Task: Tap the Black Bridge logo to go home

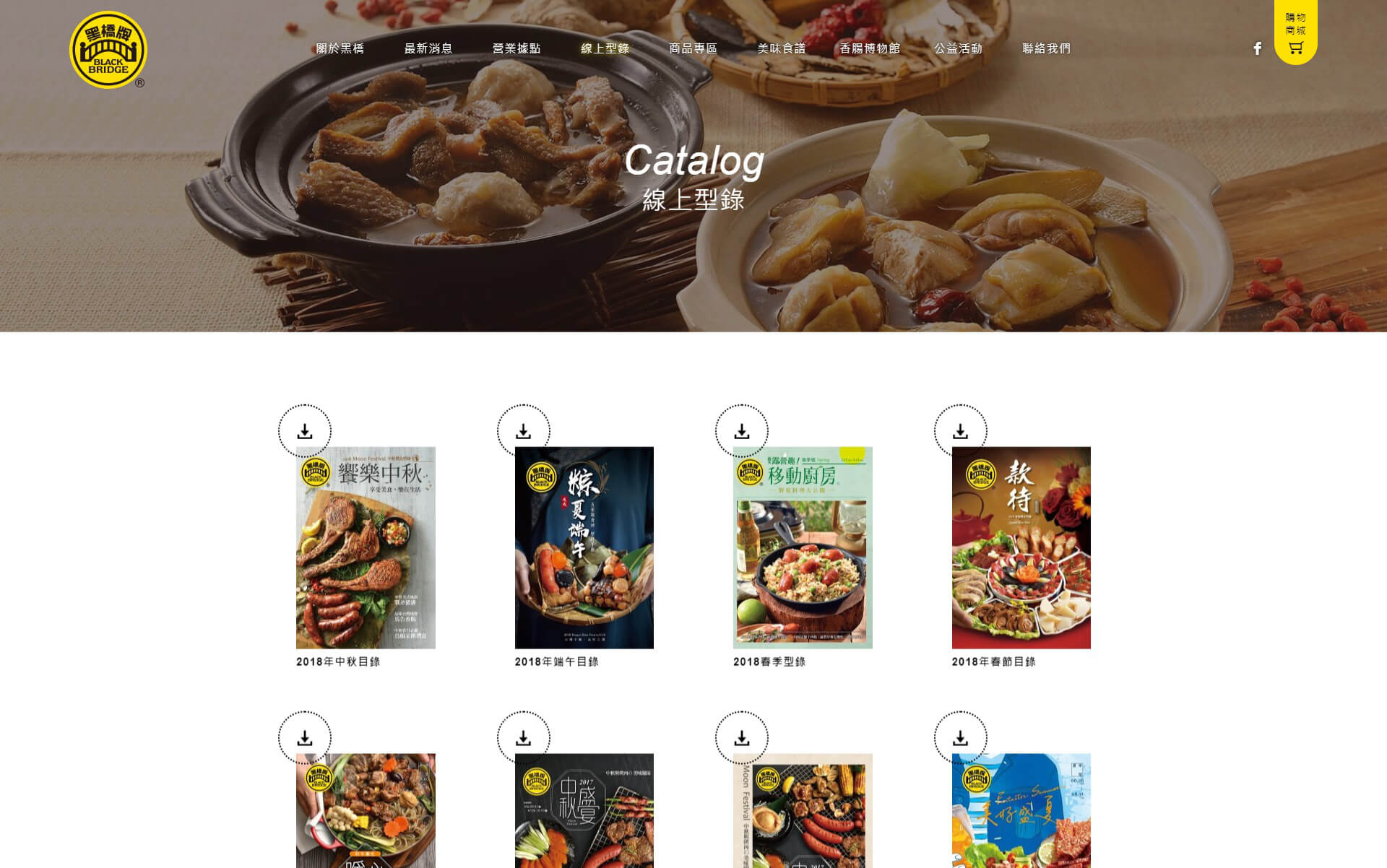Action: coord(108,49)
